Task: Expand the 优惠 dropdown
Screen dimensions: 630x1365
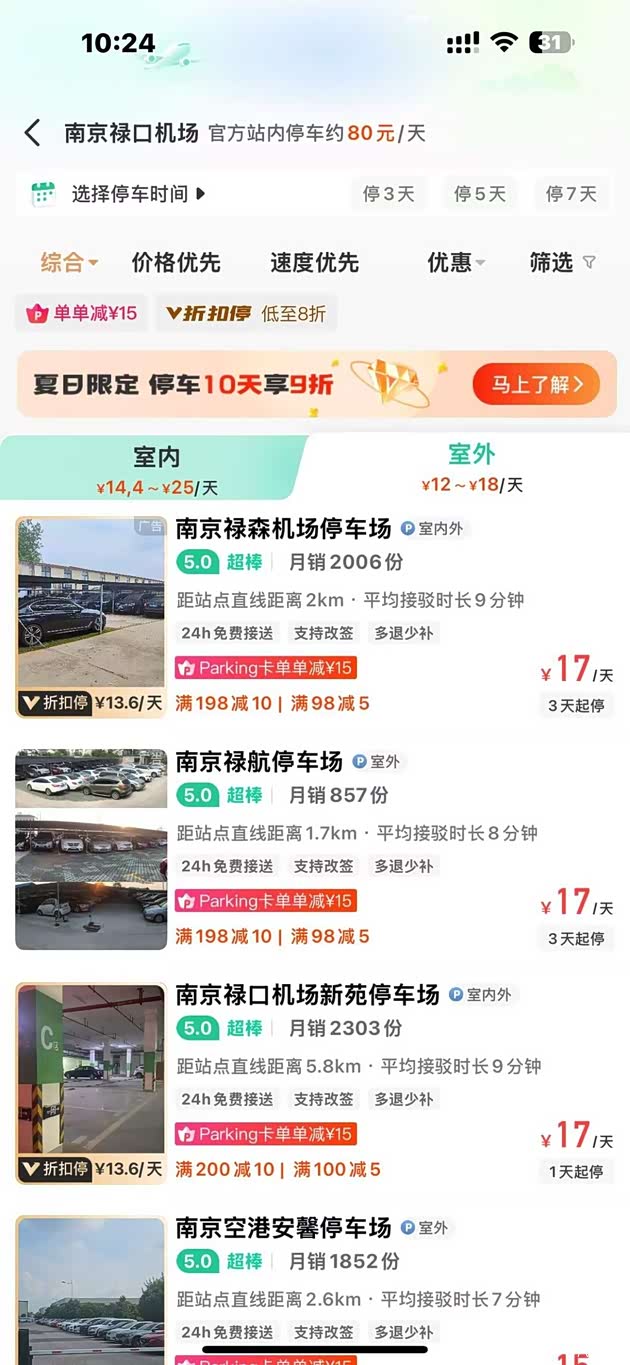Action: 455,263
